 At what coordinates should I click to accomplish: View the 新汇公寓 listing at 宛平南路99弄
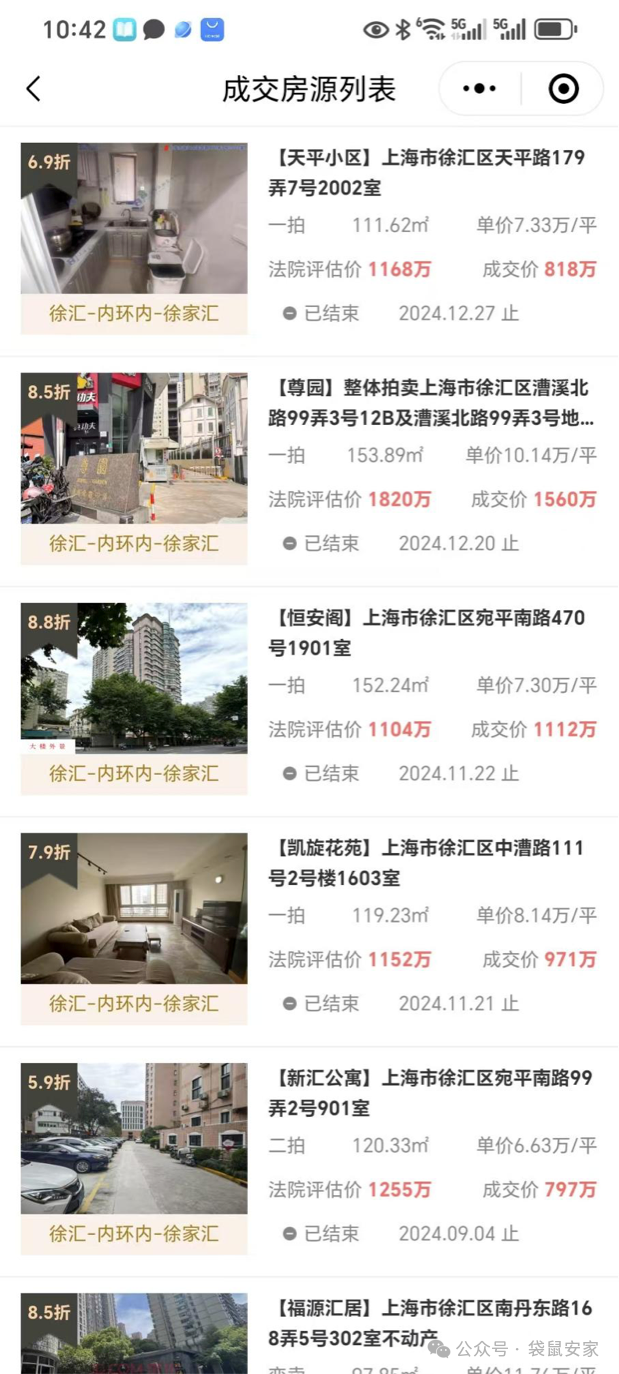point(430,1093)
